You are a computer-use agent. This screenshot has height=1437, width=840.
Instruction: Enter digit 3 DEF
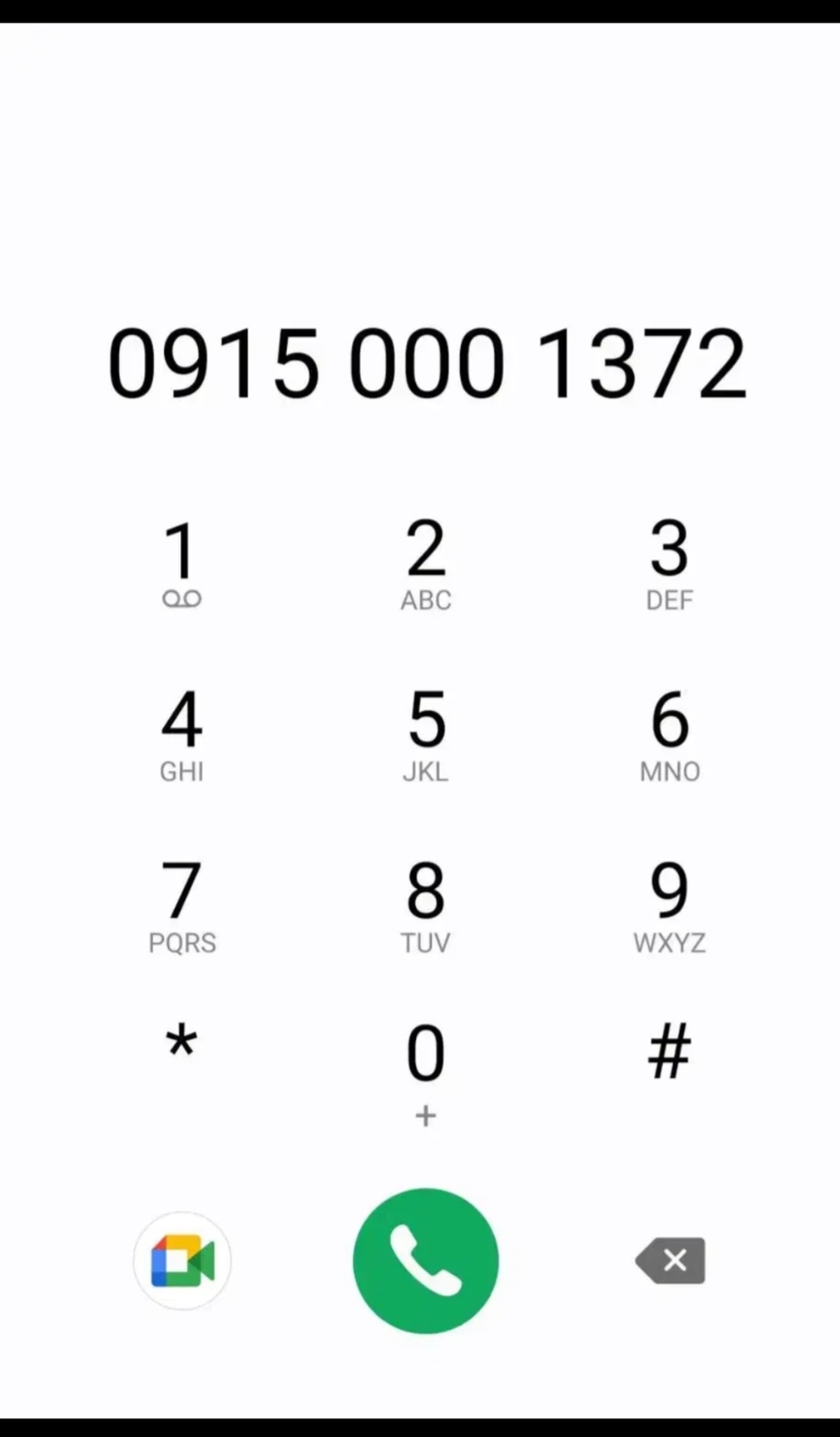tap(669, 564)
